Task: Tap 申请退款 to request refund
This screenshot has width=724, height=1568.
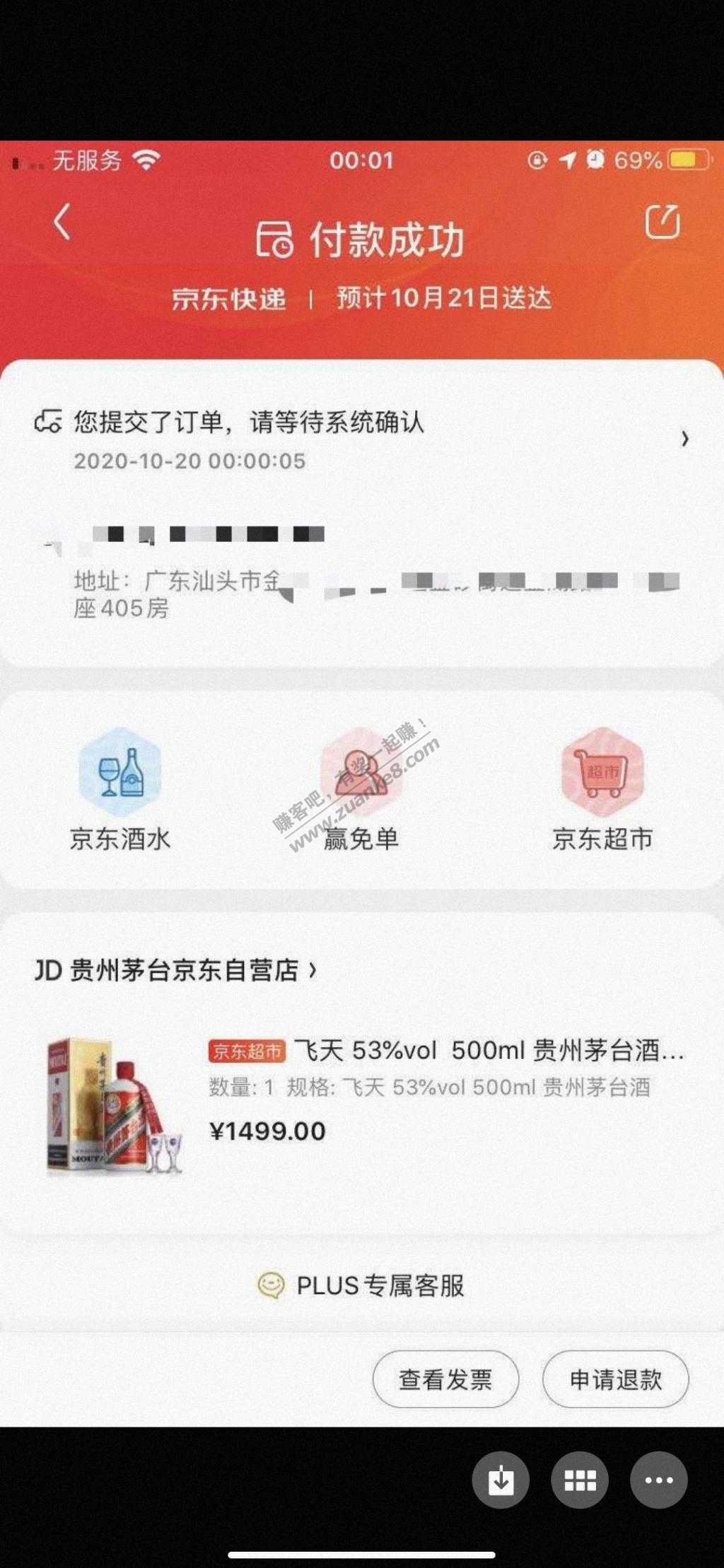Action: tap(615, 1379)
